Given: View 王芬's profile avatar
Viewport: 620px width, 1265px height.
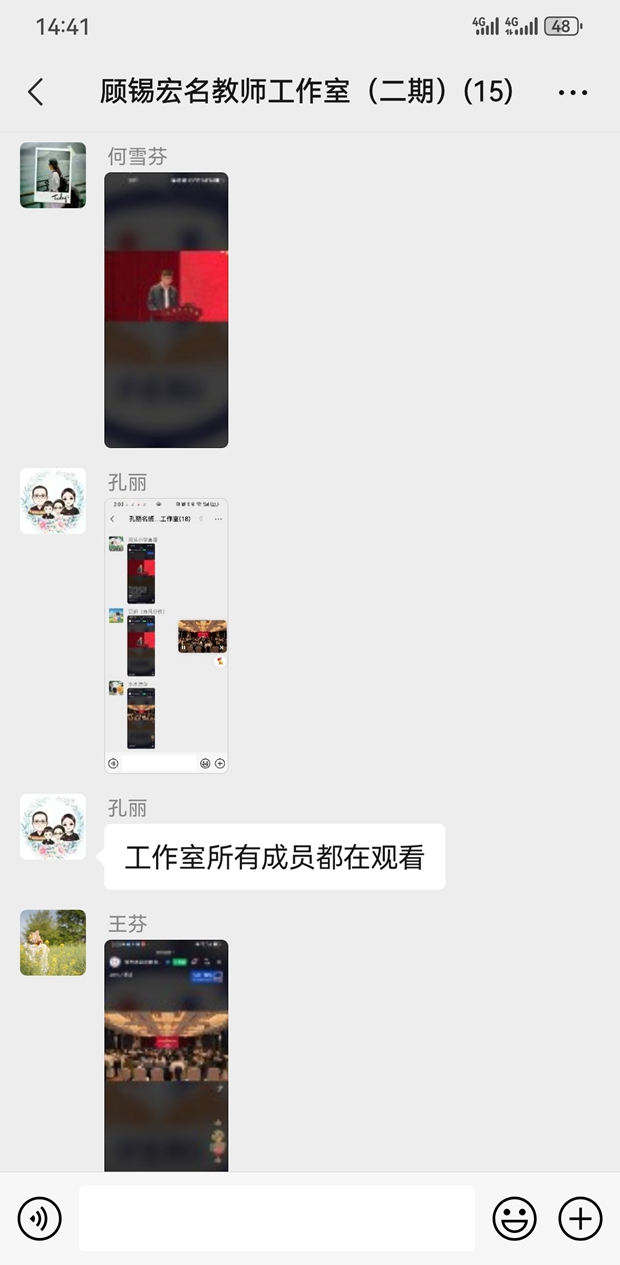Looking at the screenshot, I should coord(53,942).
